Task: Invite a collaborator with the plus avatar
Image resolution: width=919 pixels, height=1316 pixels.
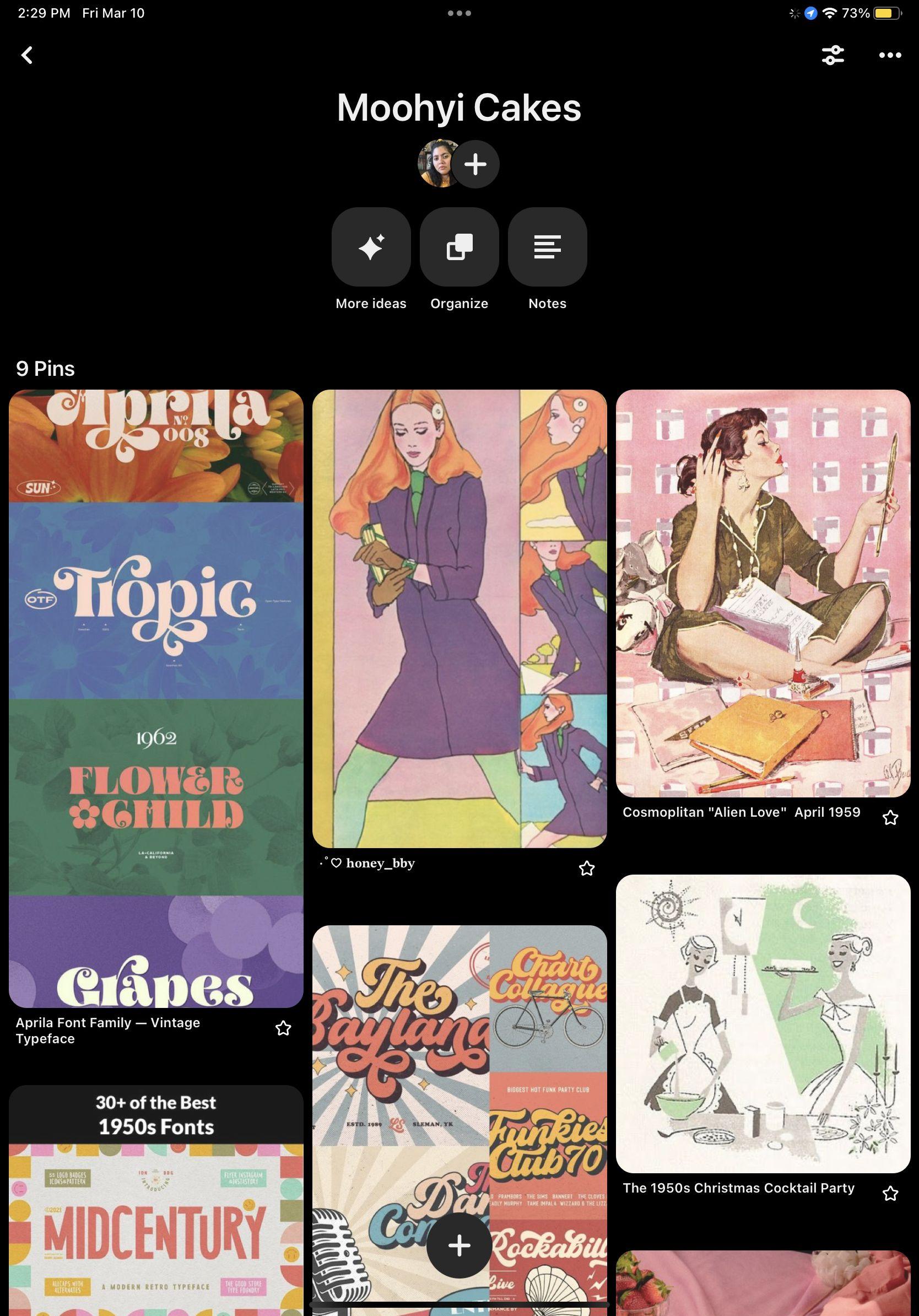Action: (475, 164)
